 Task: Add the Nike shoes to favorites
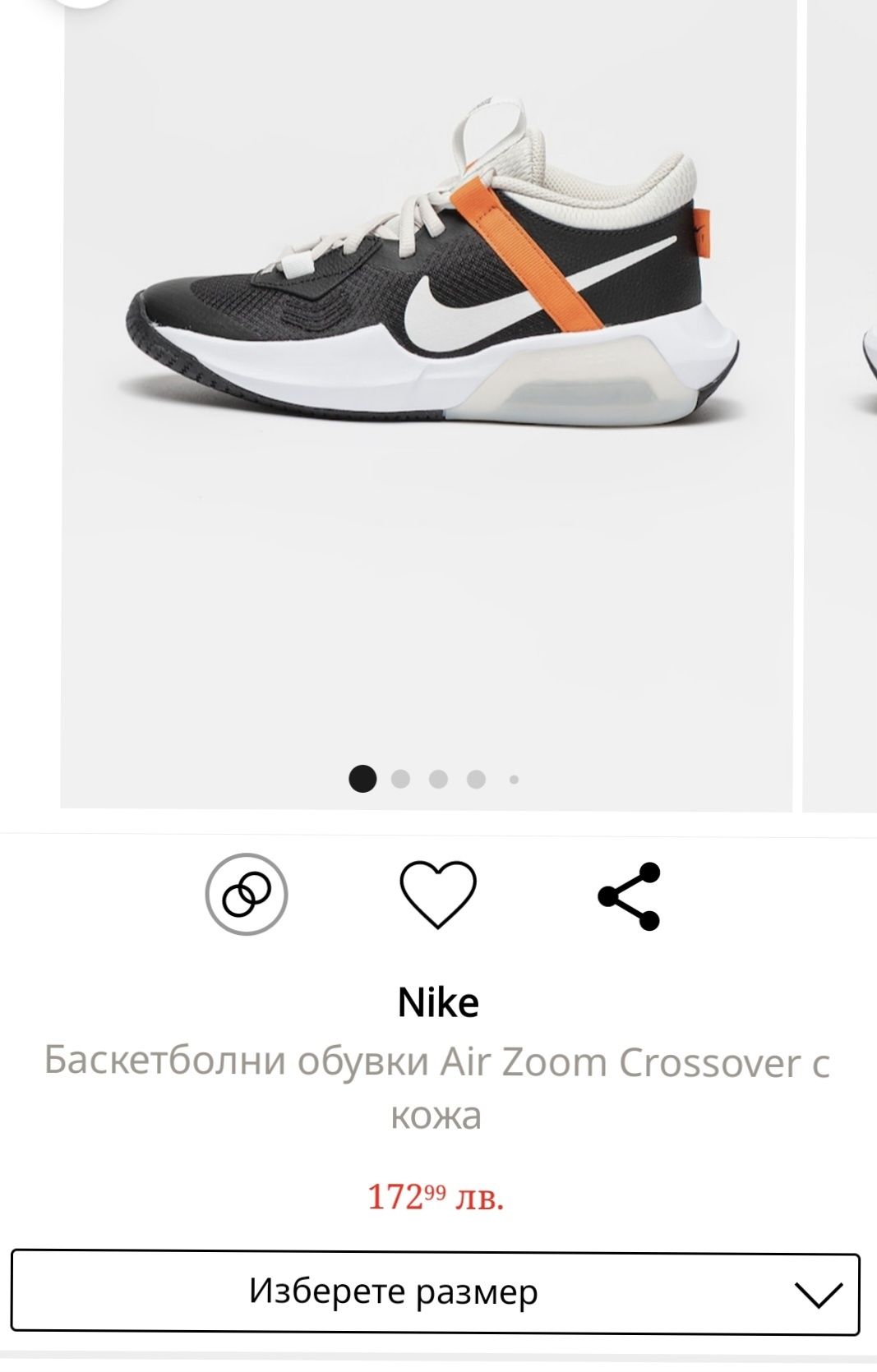pos(437,895)
